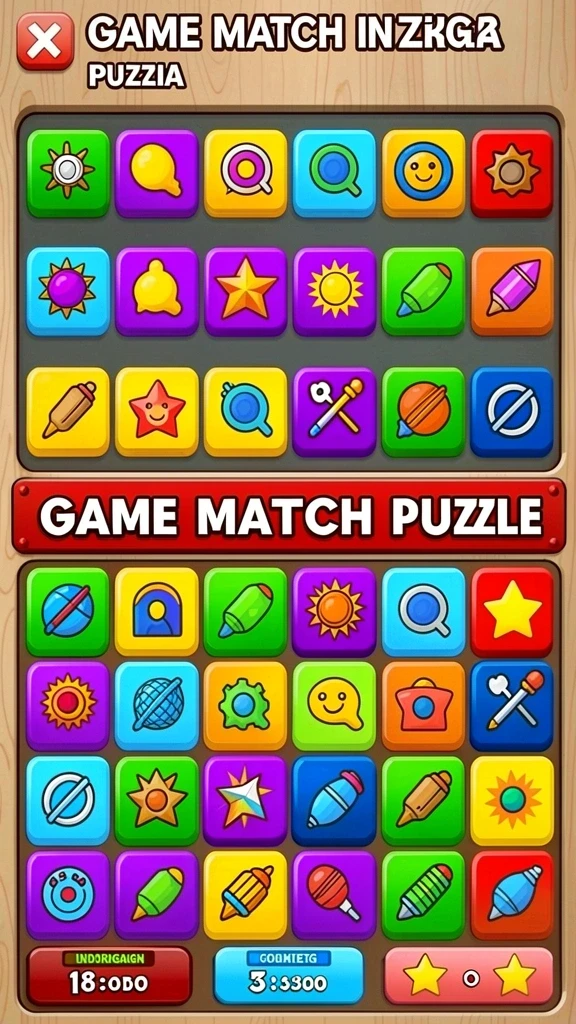Pick the lime tile with the smiley speech bubble
This screenshot has width=576, height=1024.
[334, 705]
